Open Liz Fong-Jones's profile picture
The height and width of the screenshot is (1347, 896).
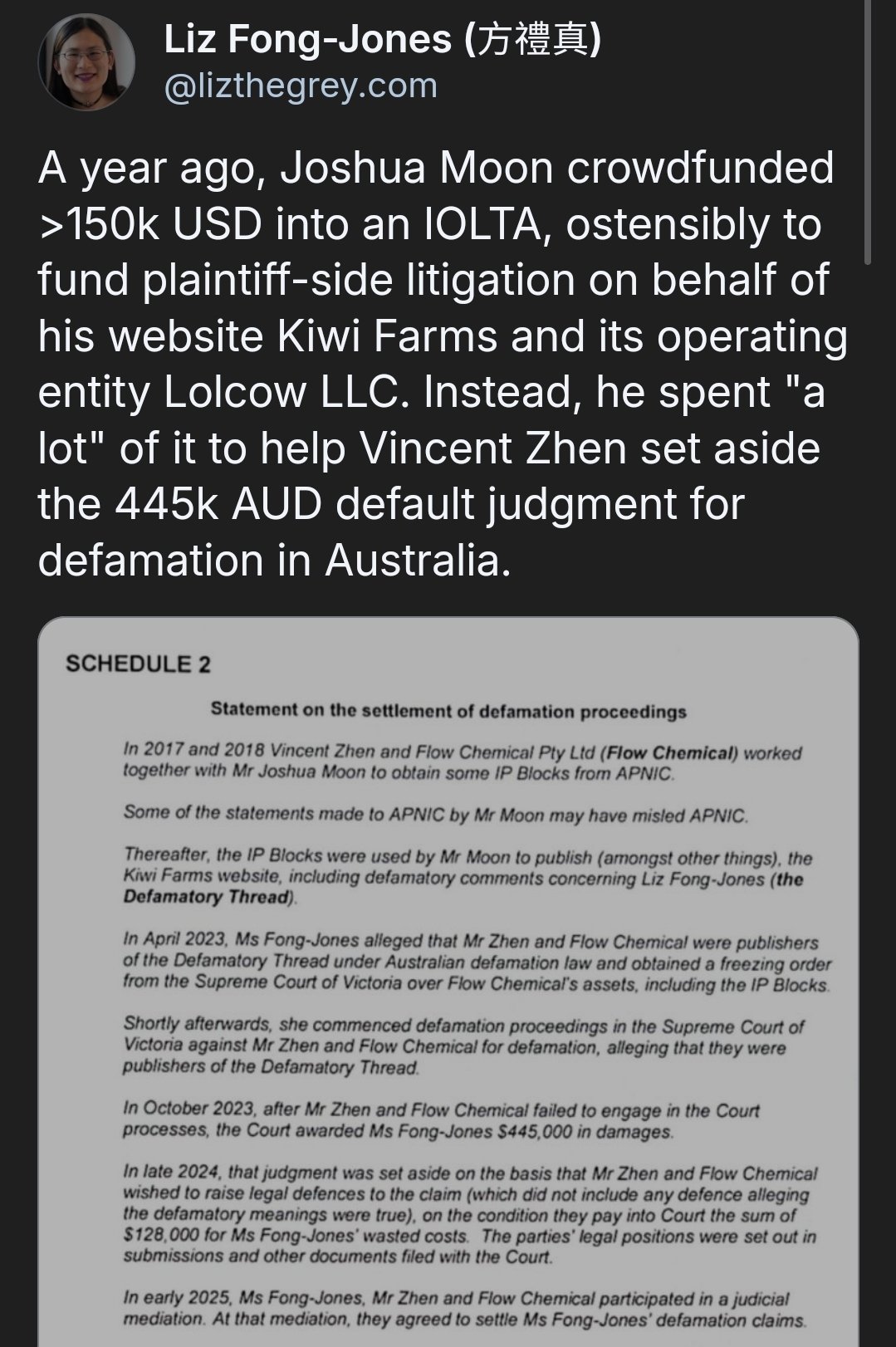86,62
